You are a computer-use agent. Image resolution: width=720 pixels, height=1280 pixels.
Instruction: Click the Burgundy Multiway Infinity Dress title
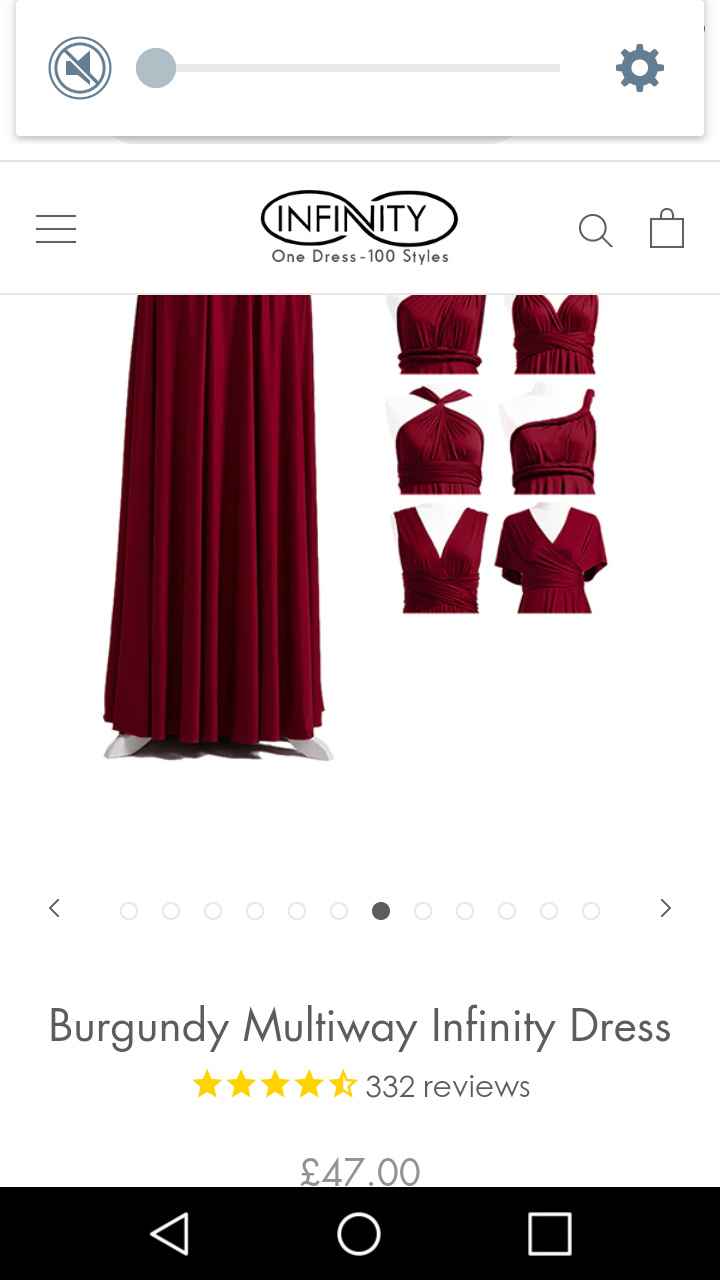point(359,1025)
